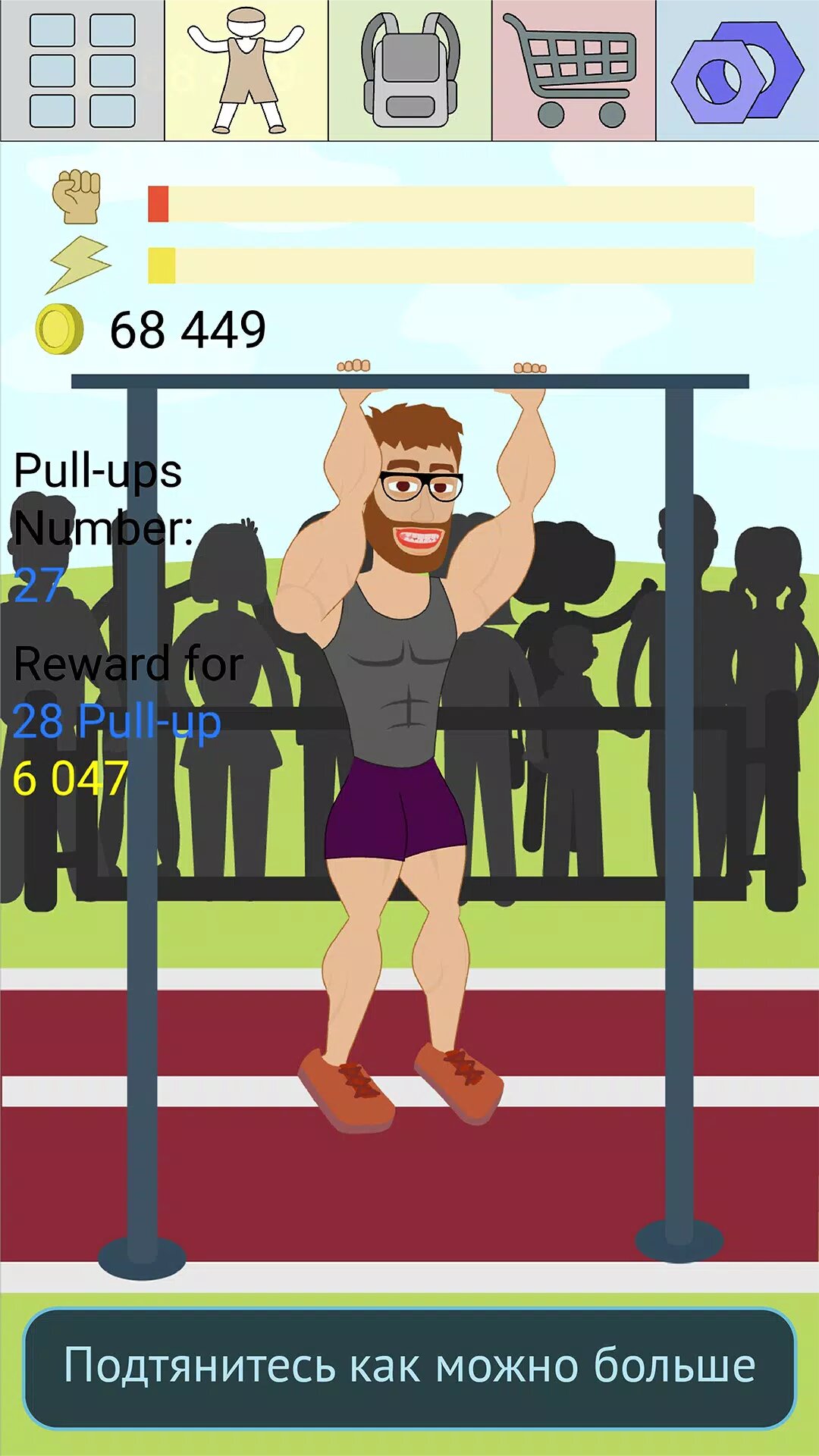Tap the 'Подтянитесь как можно больше' button
819x1456 pixels.
tap(409, 1367)
